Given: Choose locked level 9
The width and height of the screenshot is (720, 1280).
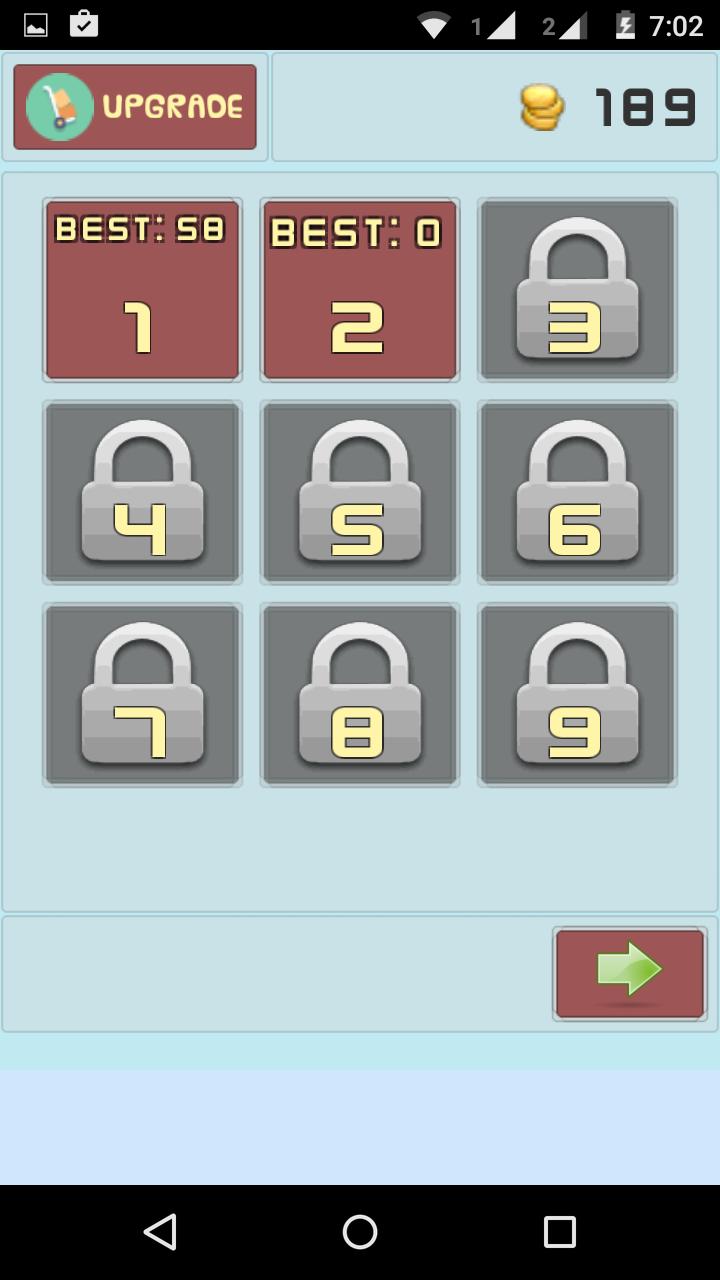Looking at the screenshot, I should click(577, 694).
